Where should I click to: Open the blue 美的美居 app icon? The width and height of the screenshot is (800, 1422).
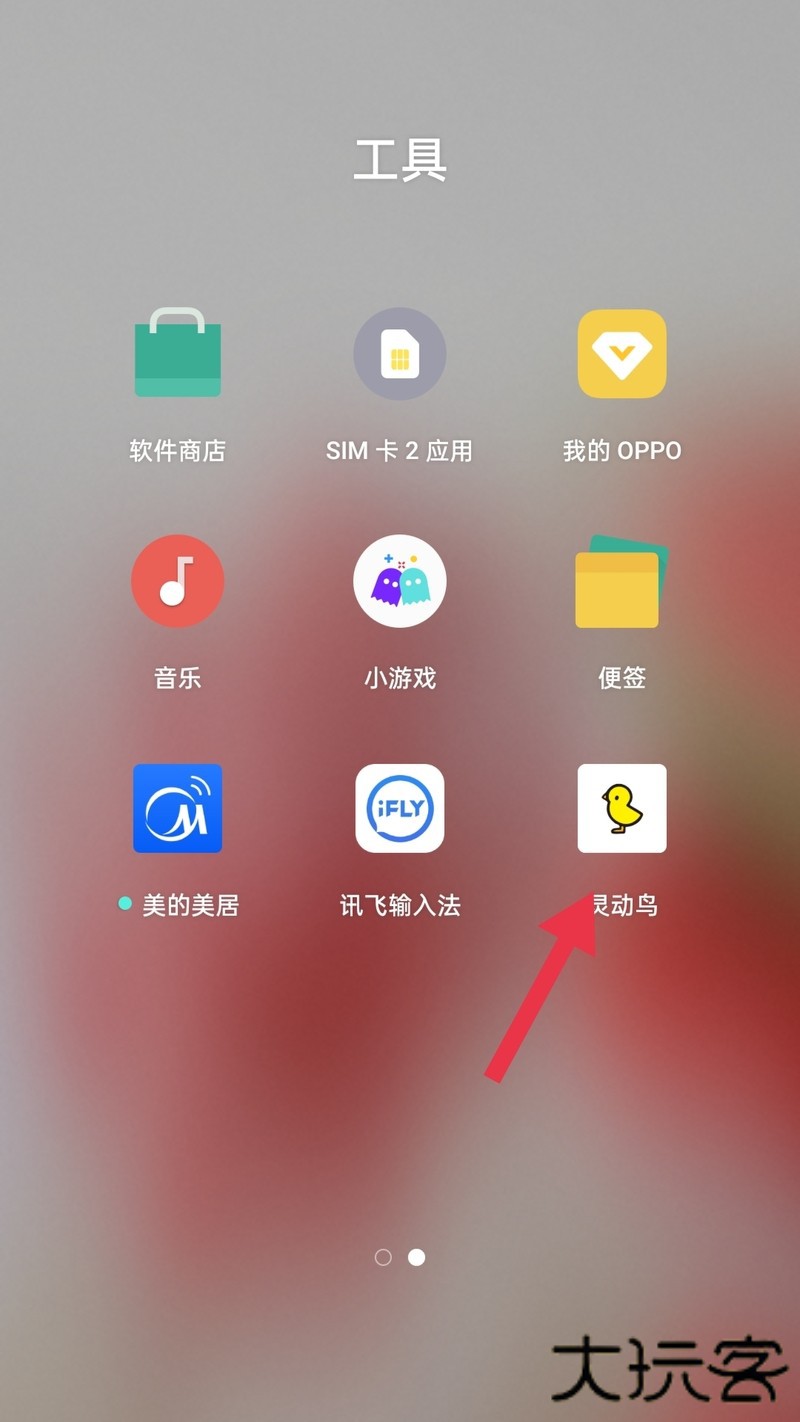coord(178,808)
